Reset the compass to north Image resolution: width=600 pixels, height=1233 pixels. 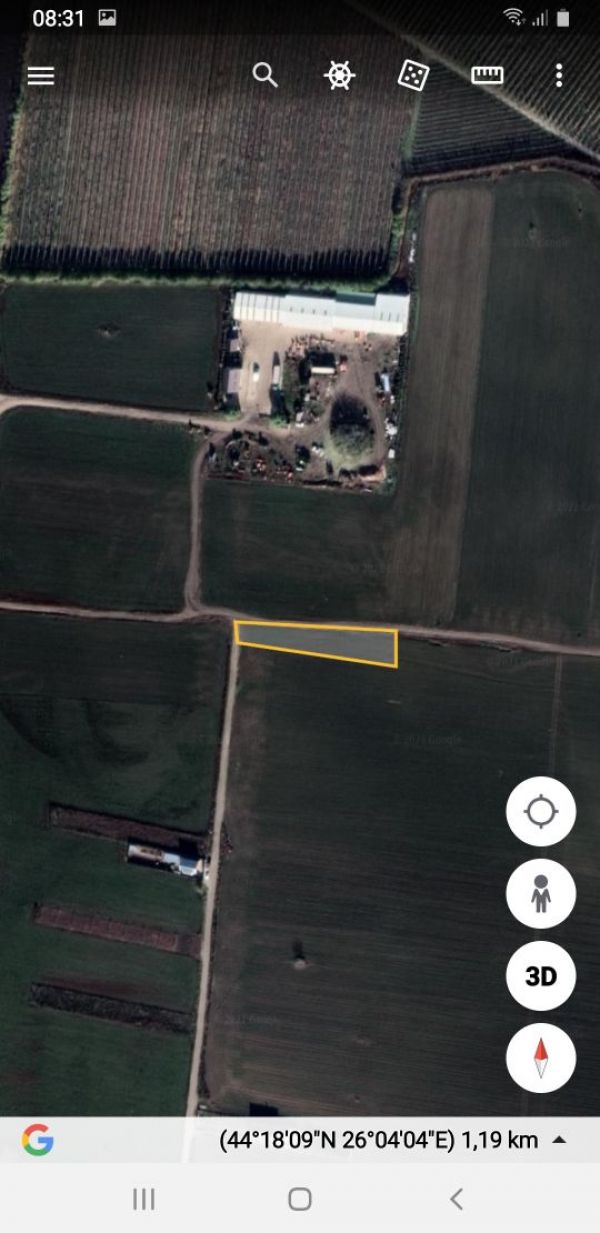pyautogui.click(x=541, y=1058)
